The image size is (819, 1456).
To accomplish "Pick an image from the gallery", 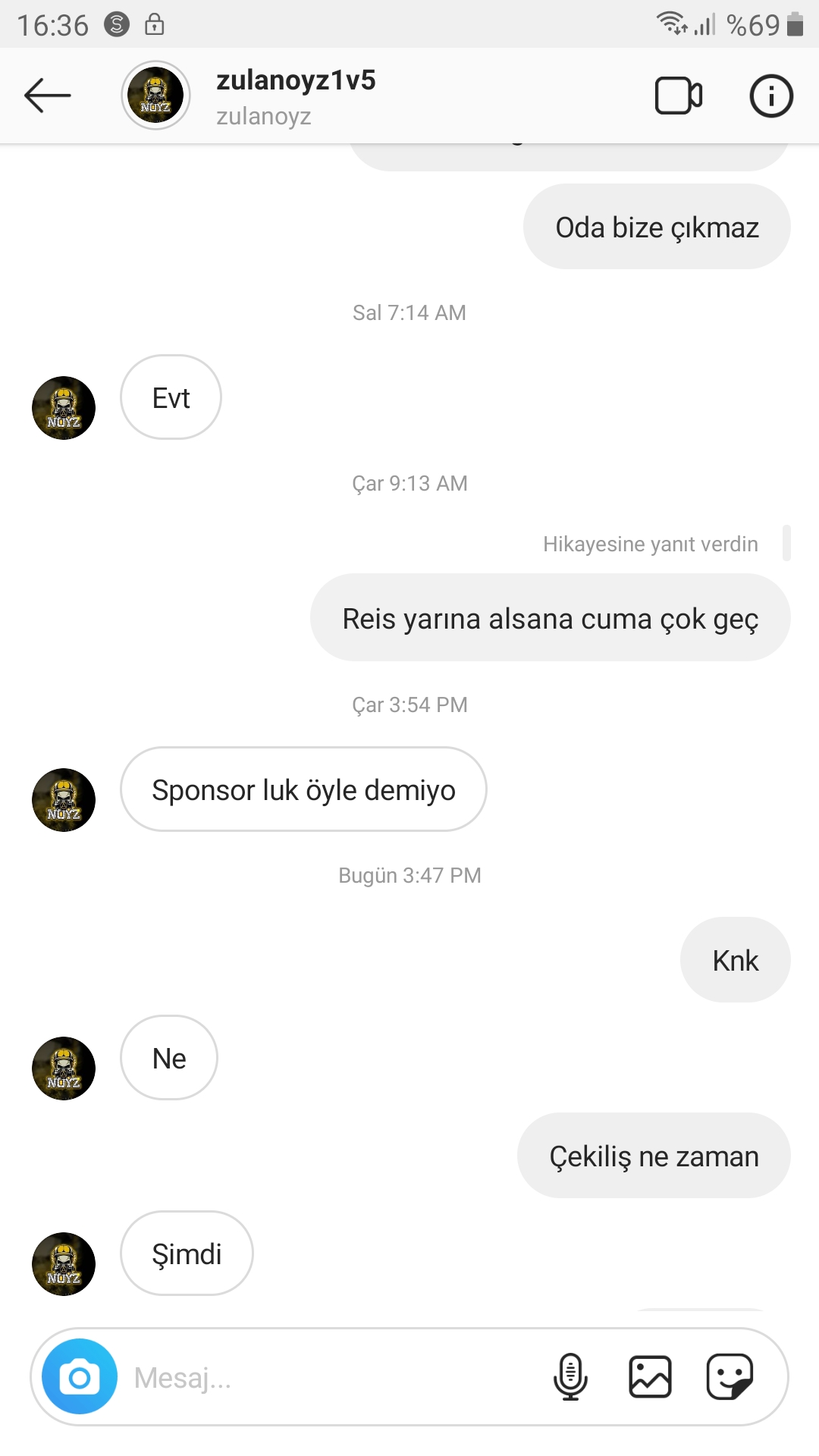I will tap(650, 1376).
